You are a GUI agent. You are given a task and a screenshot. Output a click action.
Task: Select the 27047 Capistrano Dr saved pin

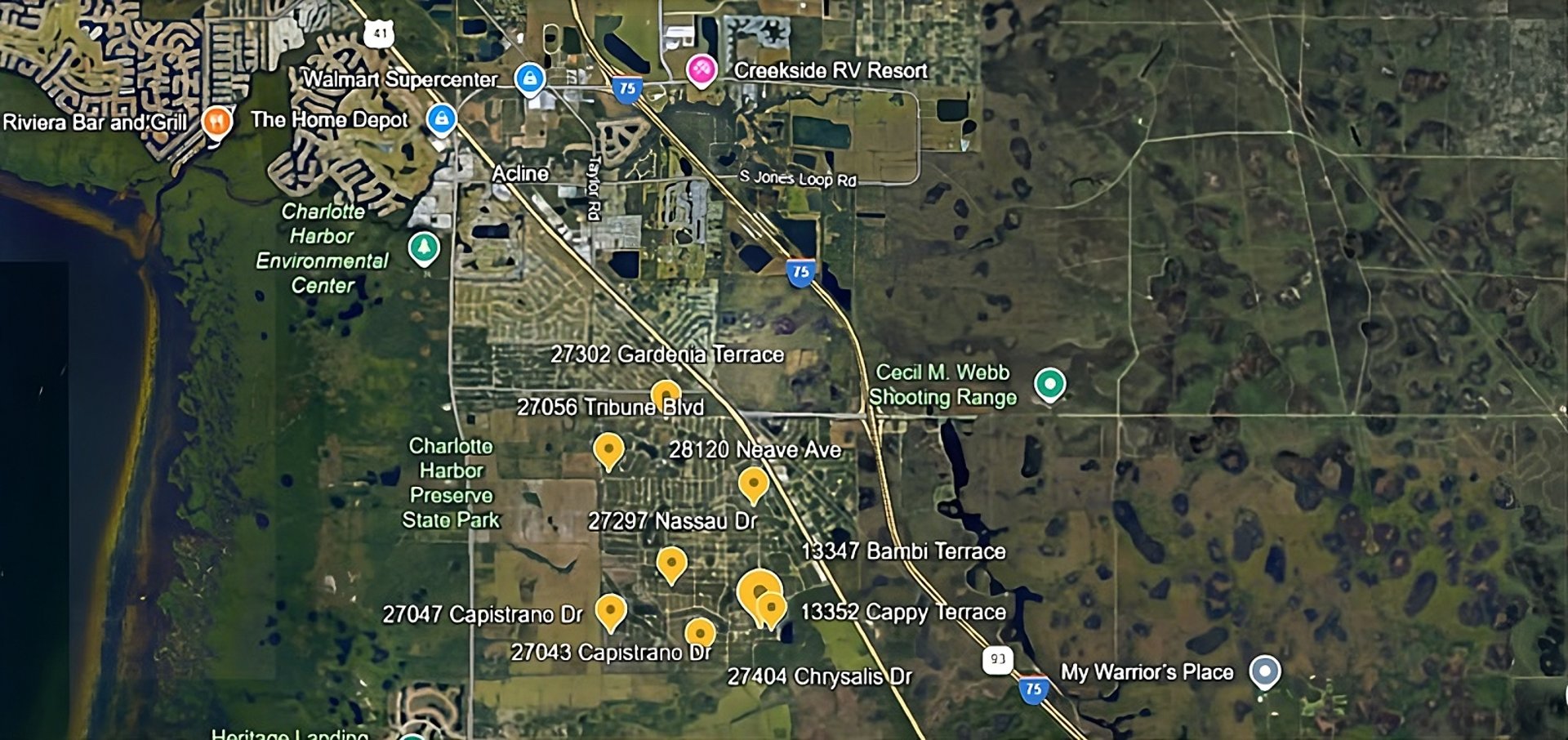tap(611, 611)
